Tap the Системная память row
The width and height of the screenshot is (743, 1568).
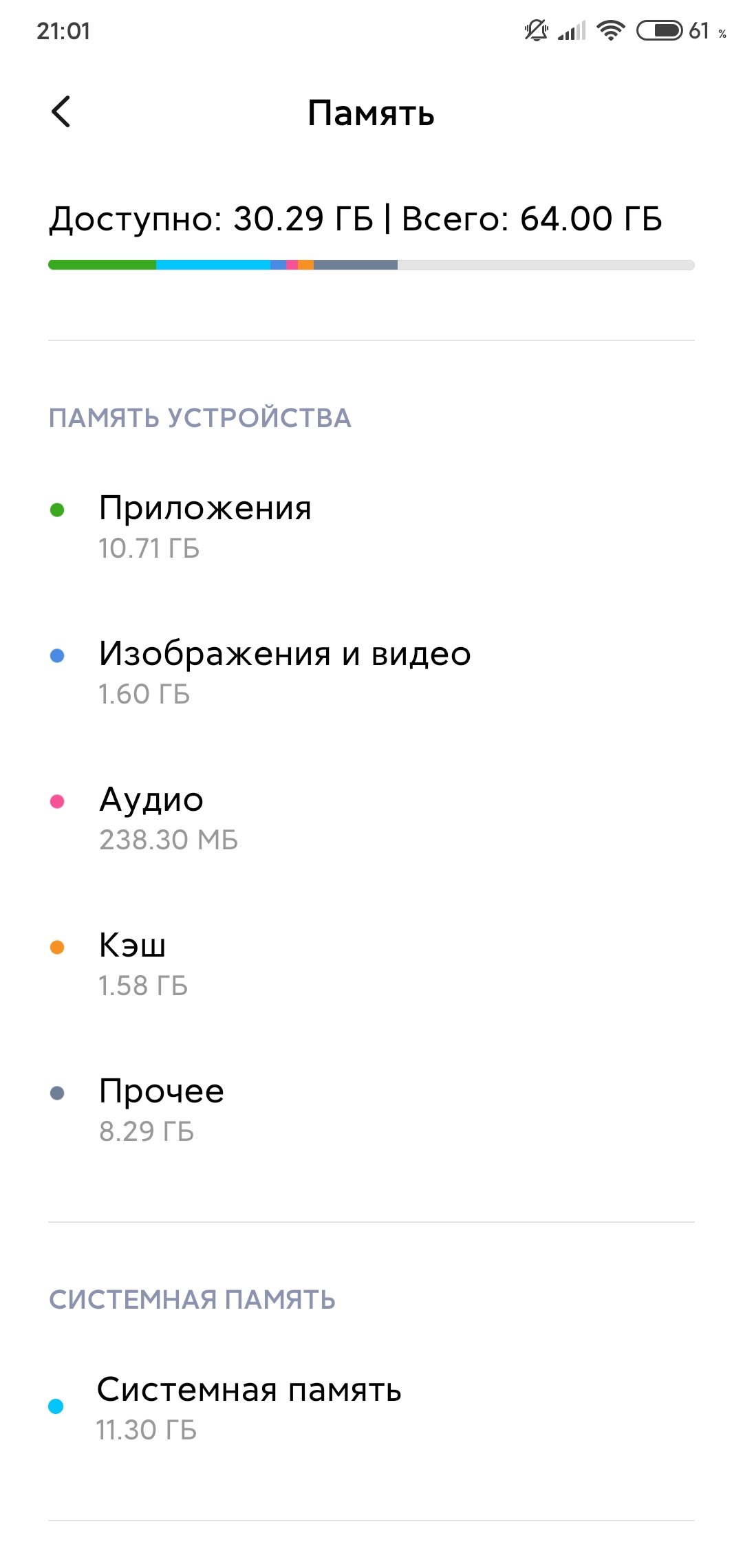(371, 1409)
